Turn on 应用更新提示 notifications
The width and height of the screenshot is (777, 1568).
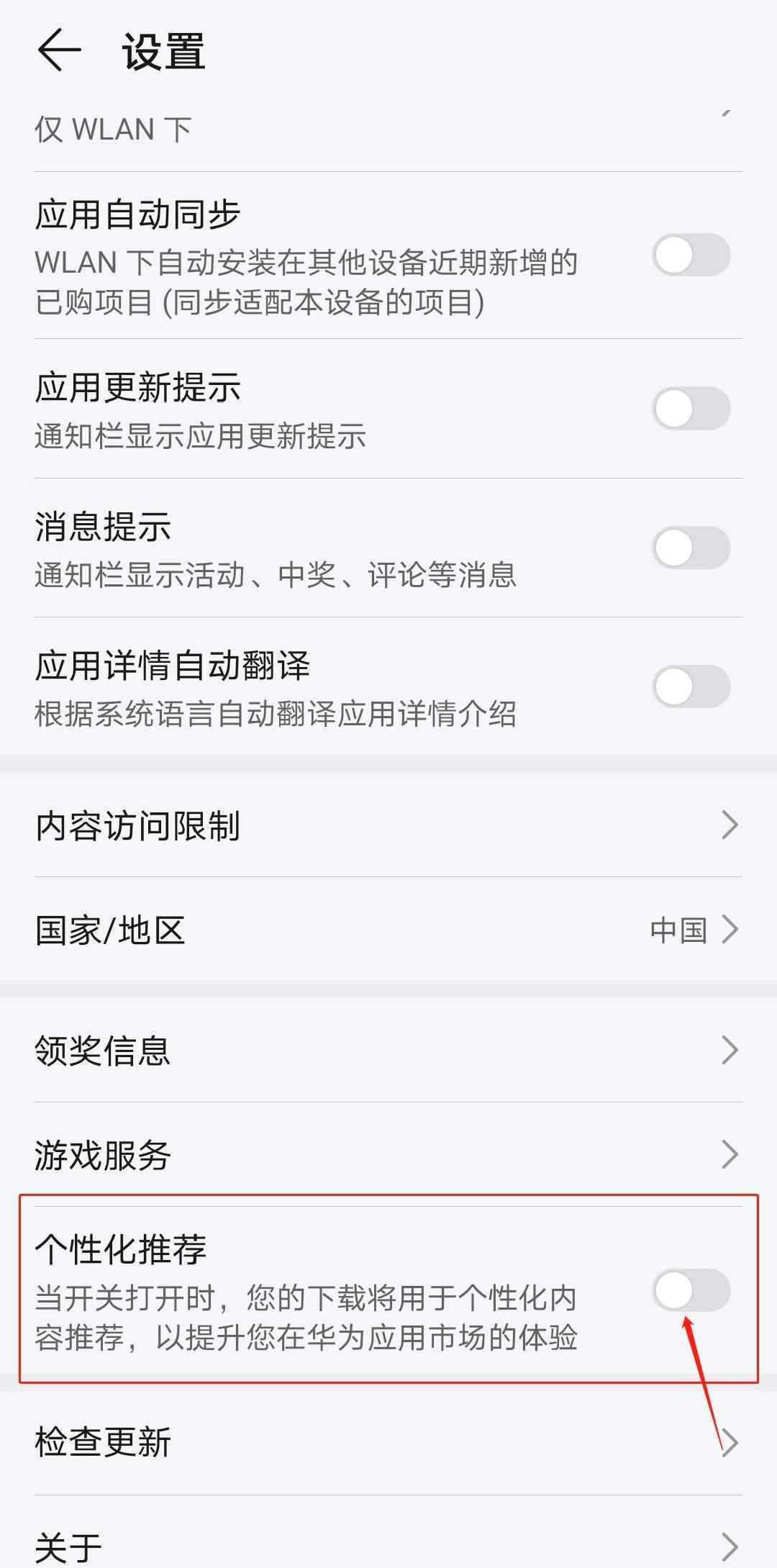(x=691, y=408)
